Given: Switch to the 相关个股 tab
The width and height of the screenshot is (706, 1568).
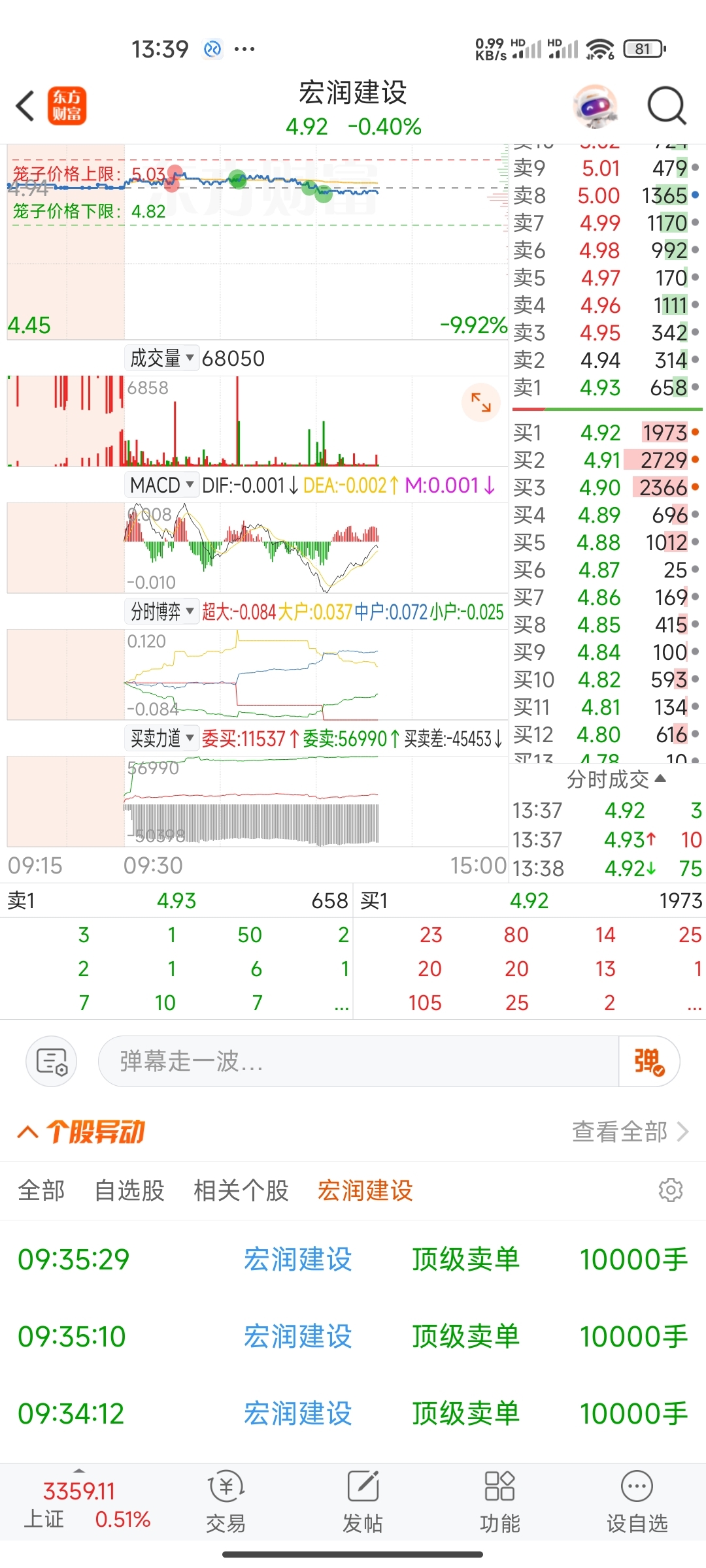Looking at the screenshot, I should [x=241, y=1190].
